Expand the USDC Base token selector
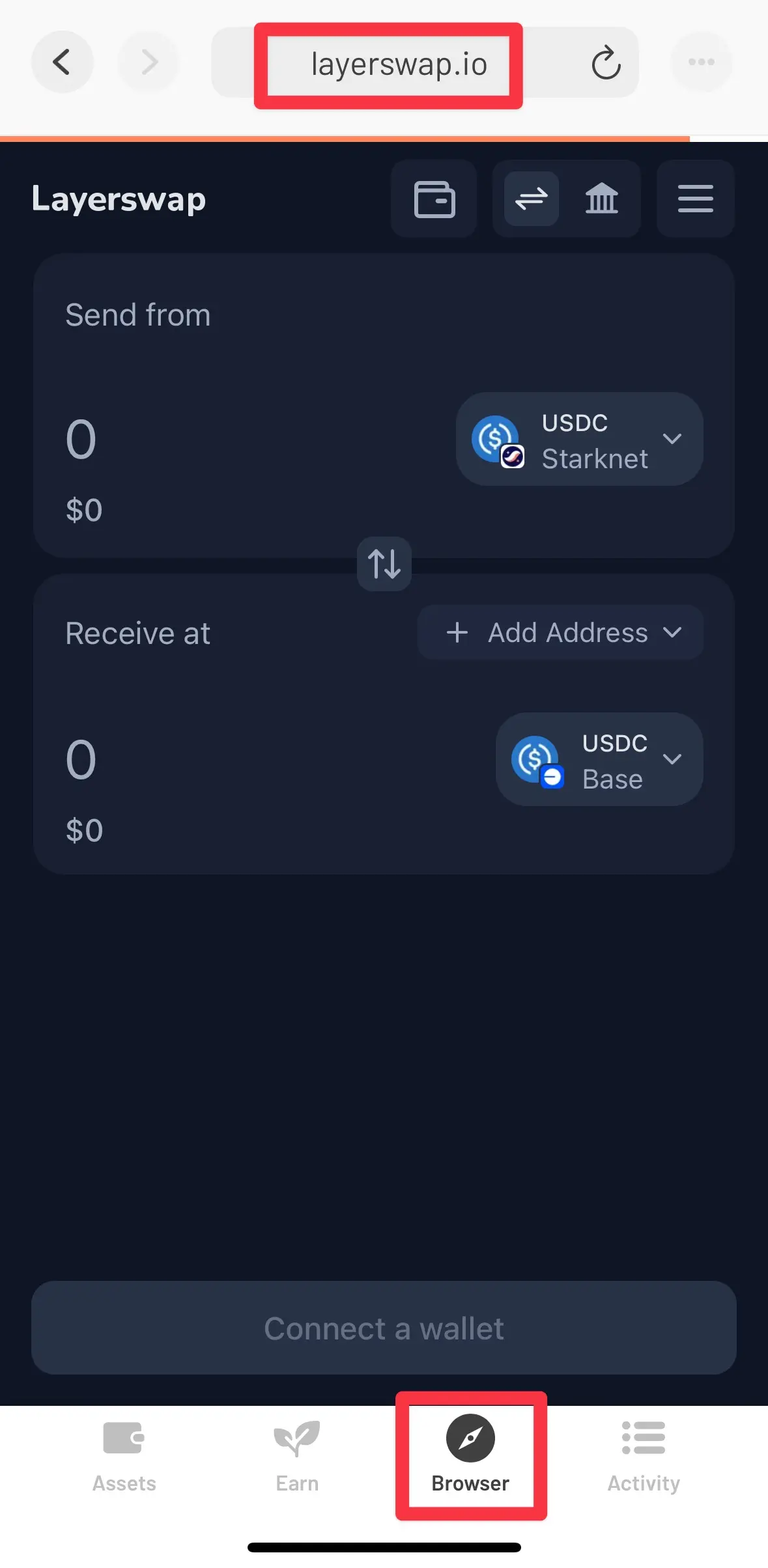The image size is (768, 1568). [x=599, y=760]
